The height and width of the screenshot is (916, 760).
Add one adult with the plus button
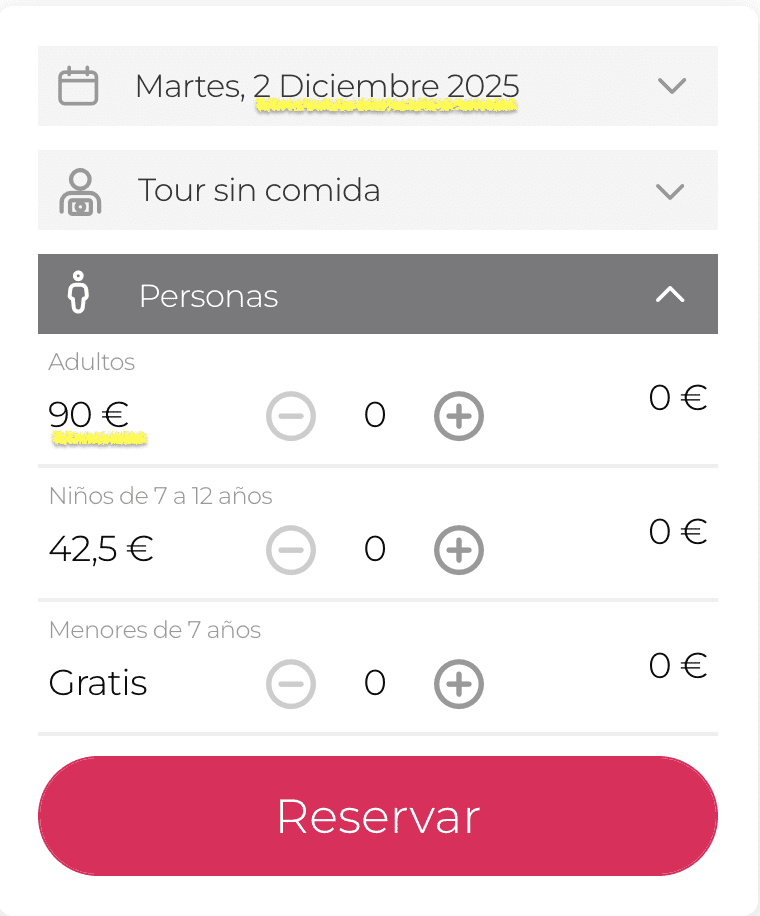click(459, 416)
